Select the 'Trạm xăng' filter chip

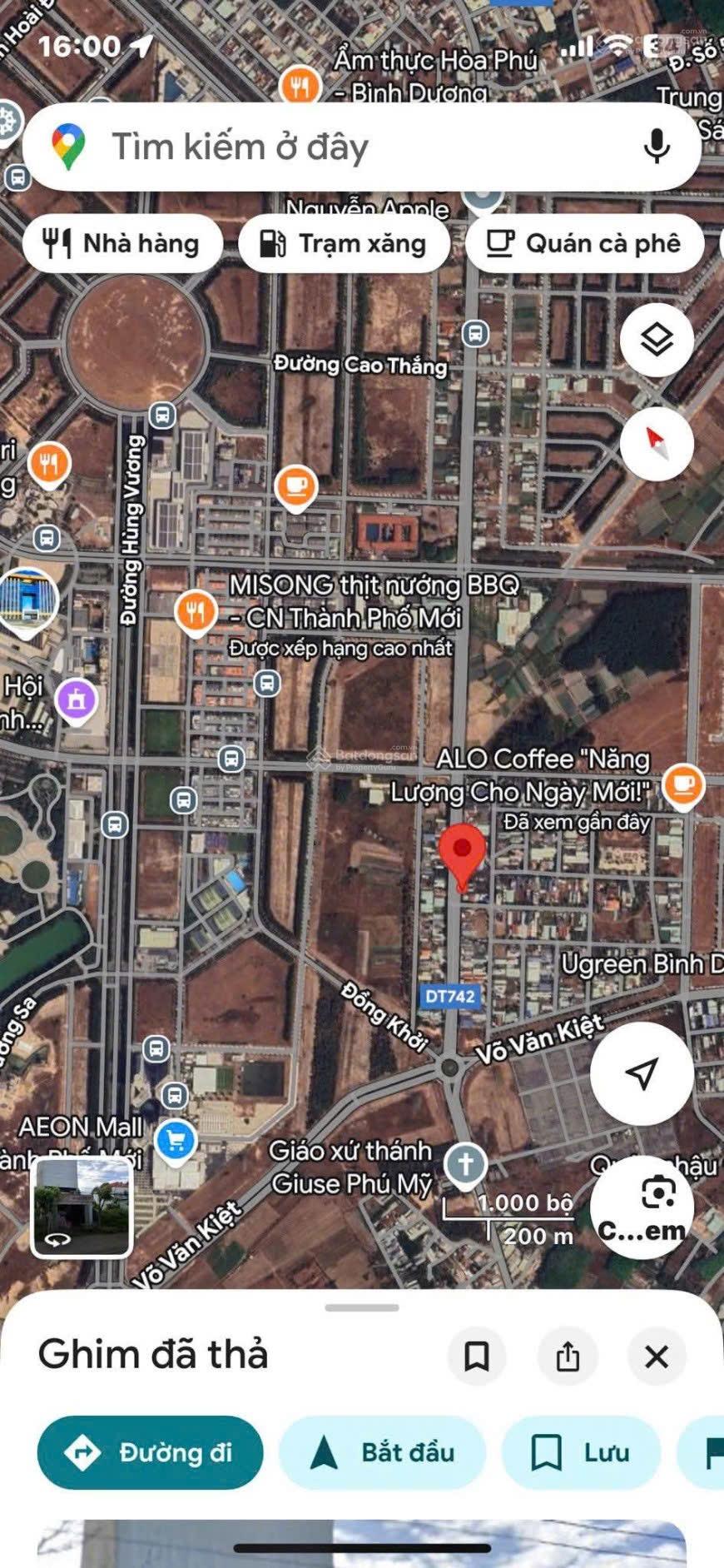click(344, 243)
